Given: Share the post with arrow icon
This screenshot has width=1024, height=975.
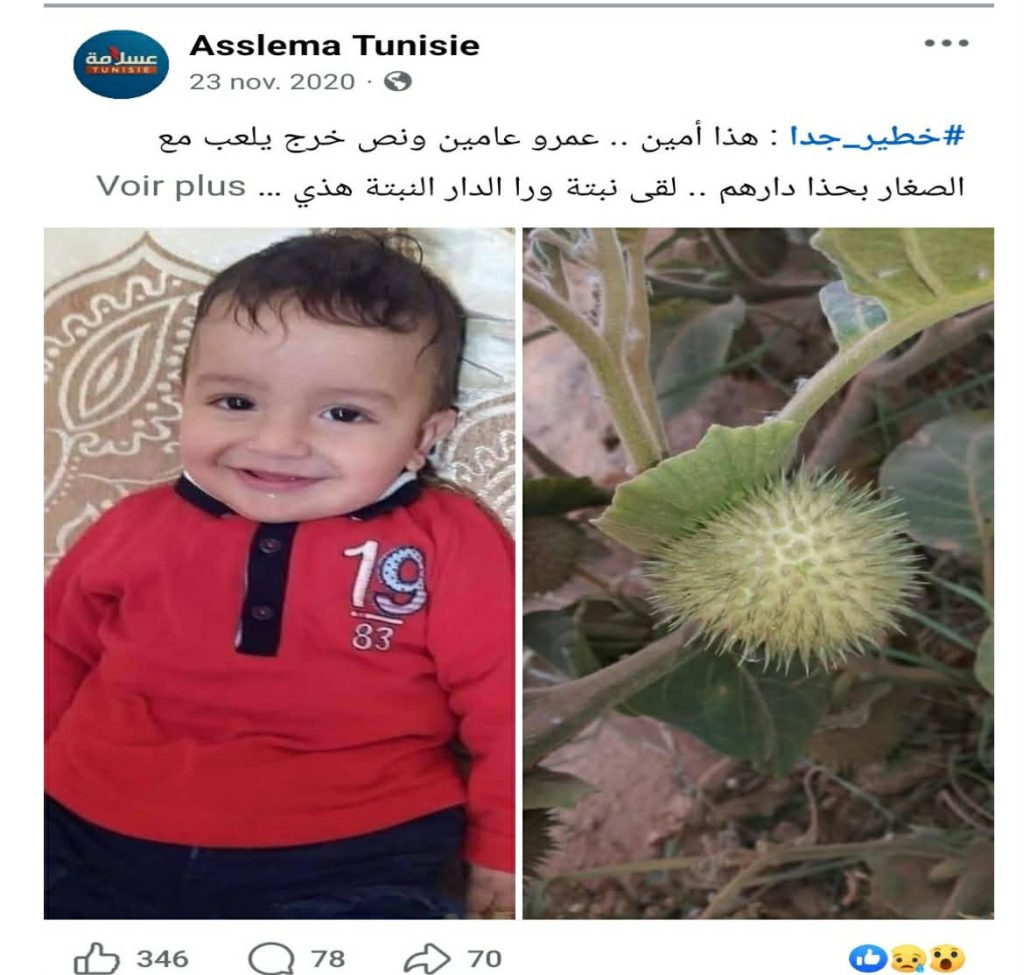Looking at the screenshot, I should pyautogui.click(x=425, y=960).
